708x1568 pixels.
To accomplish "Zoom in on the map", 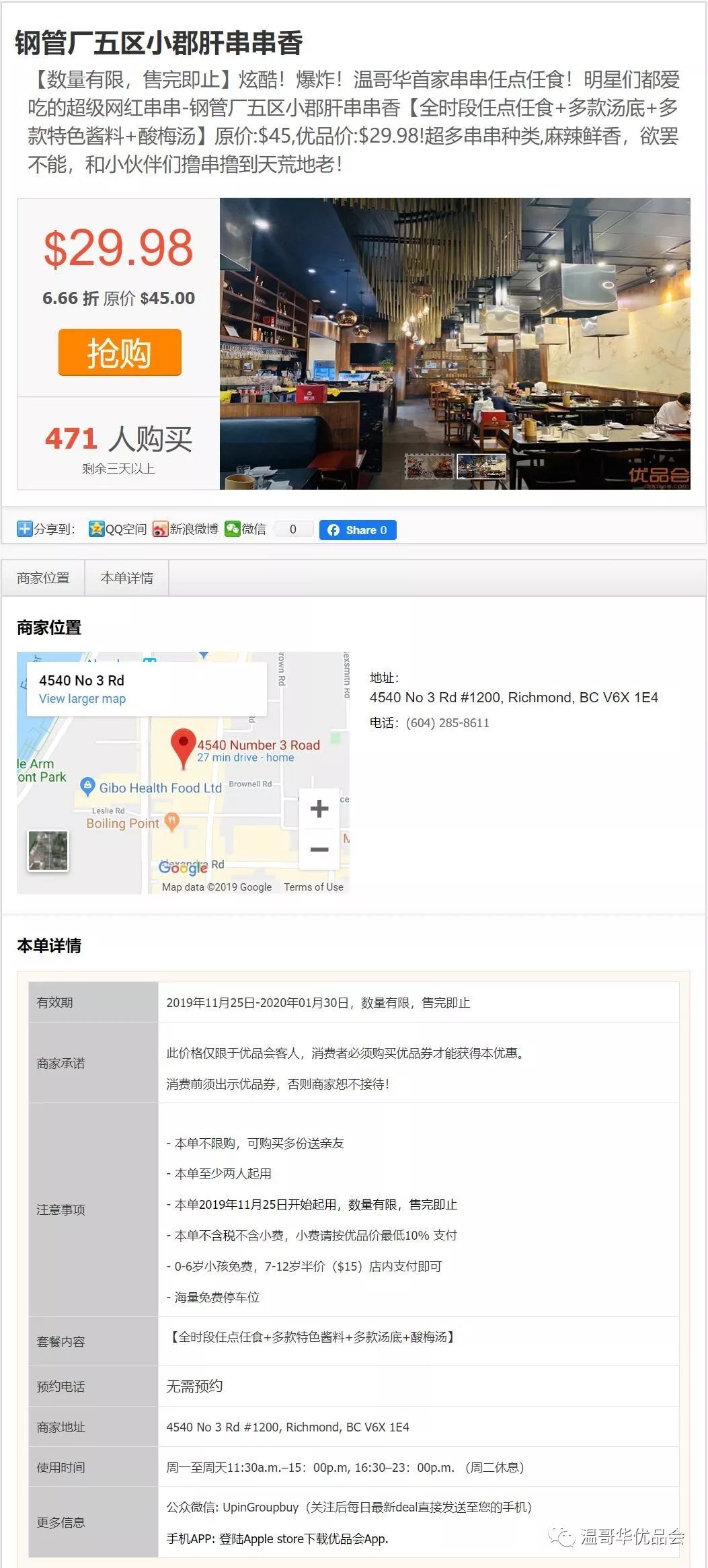I will click(x=319, y=809).
